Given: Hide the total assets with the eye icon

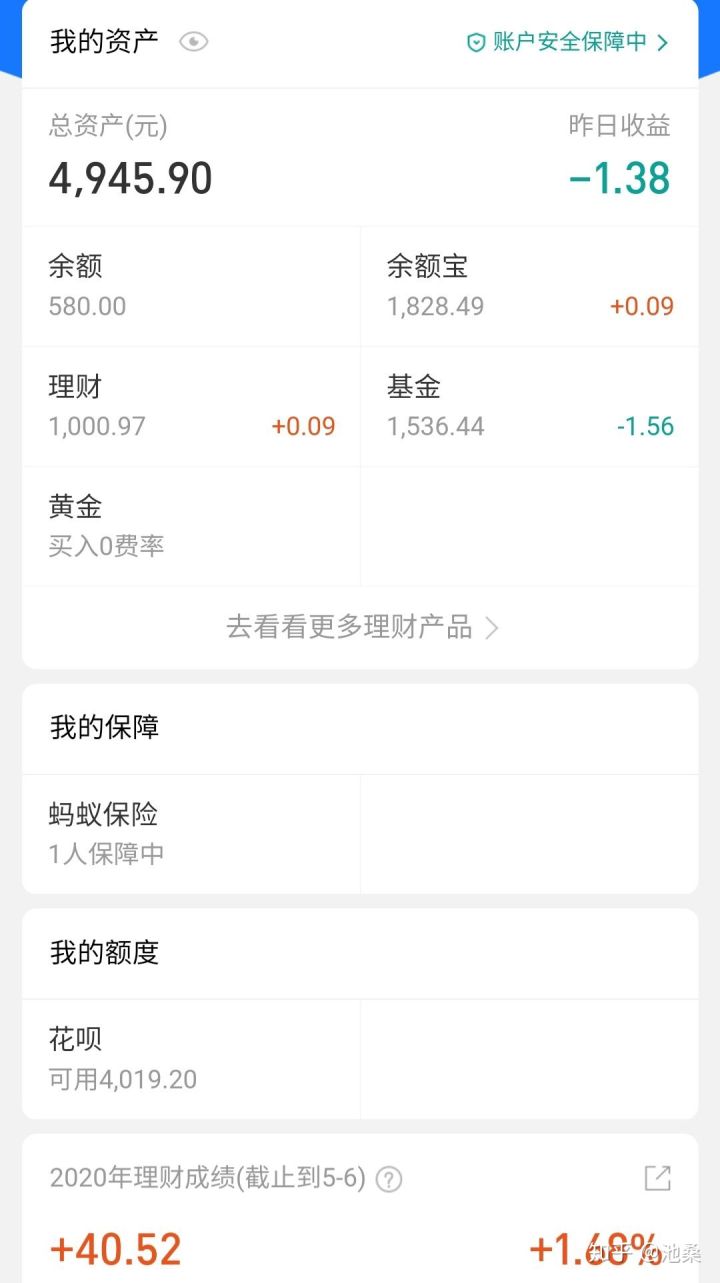Looking at the screenshot, I should pos(192,42).
